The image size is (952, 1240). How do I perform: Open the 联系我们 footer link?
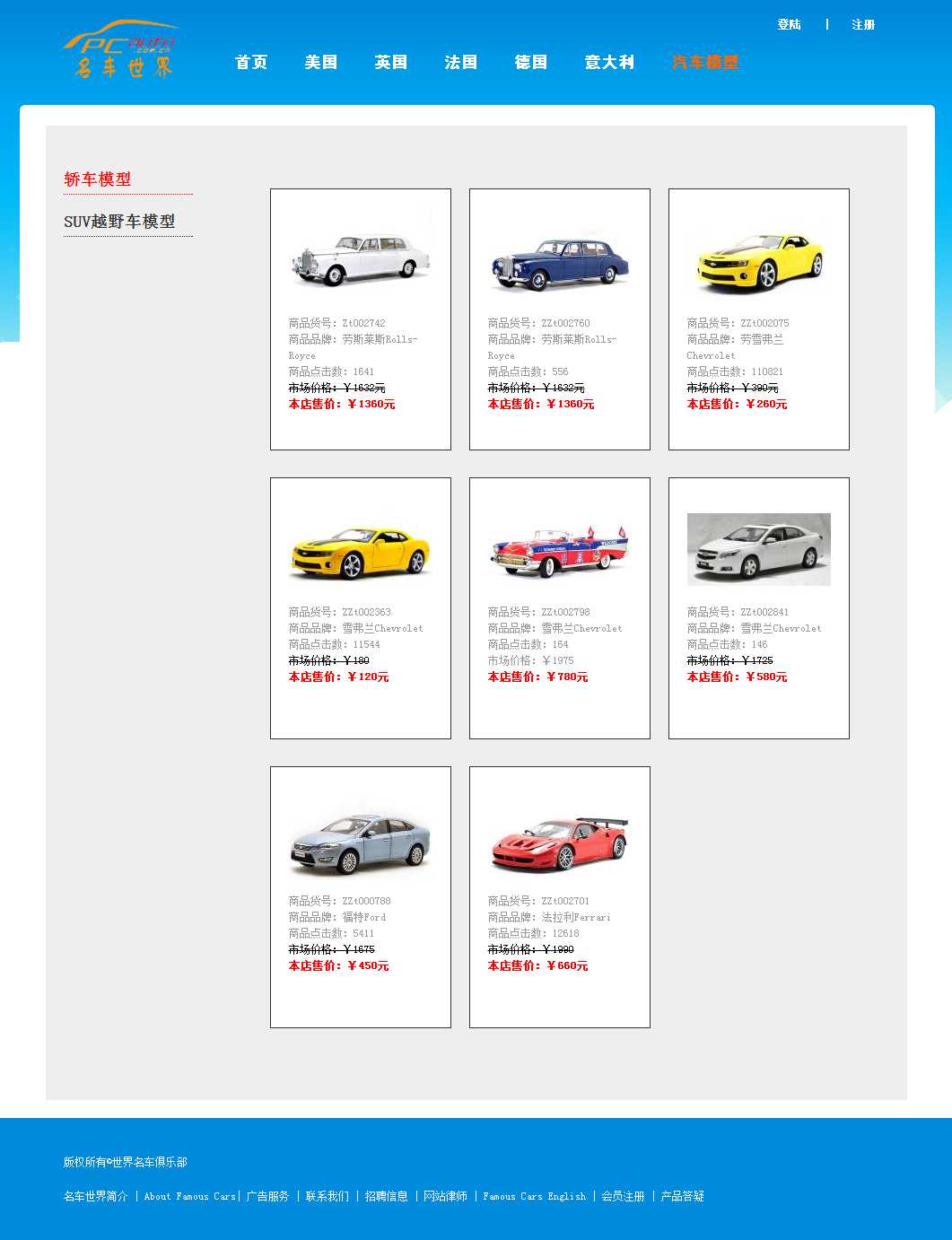[327, 1196]
